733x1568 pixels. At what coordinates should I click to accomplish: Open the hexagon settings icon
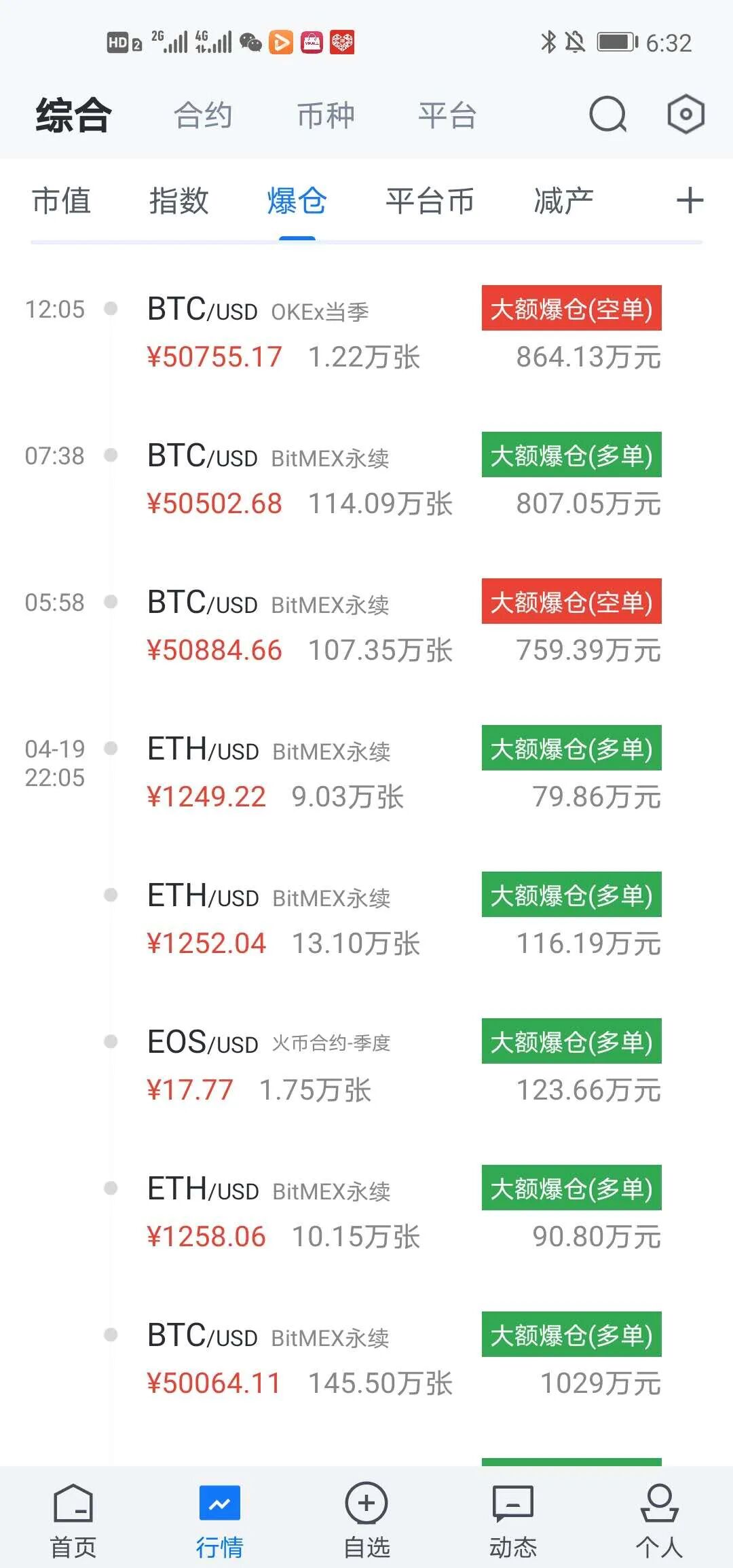(x=685, y=114)
